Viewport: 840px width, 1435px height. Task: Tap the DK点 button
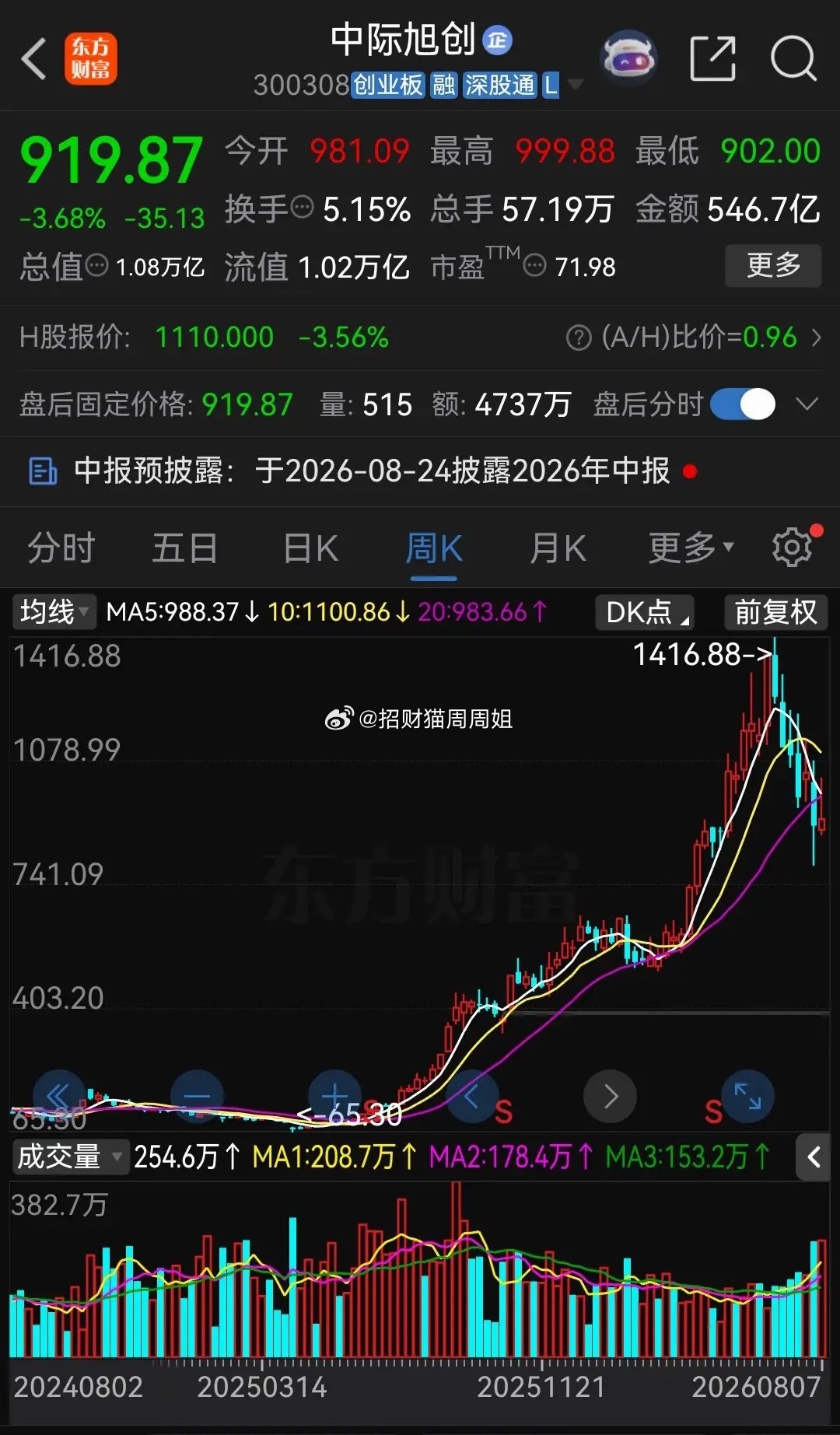[x=645, y=612]
